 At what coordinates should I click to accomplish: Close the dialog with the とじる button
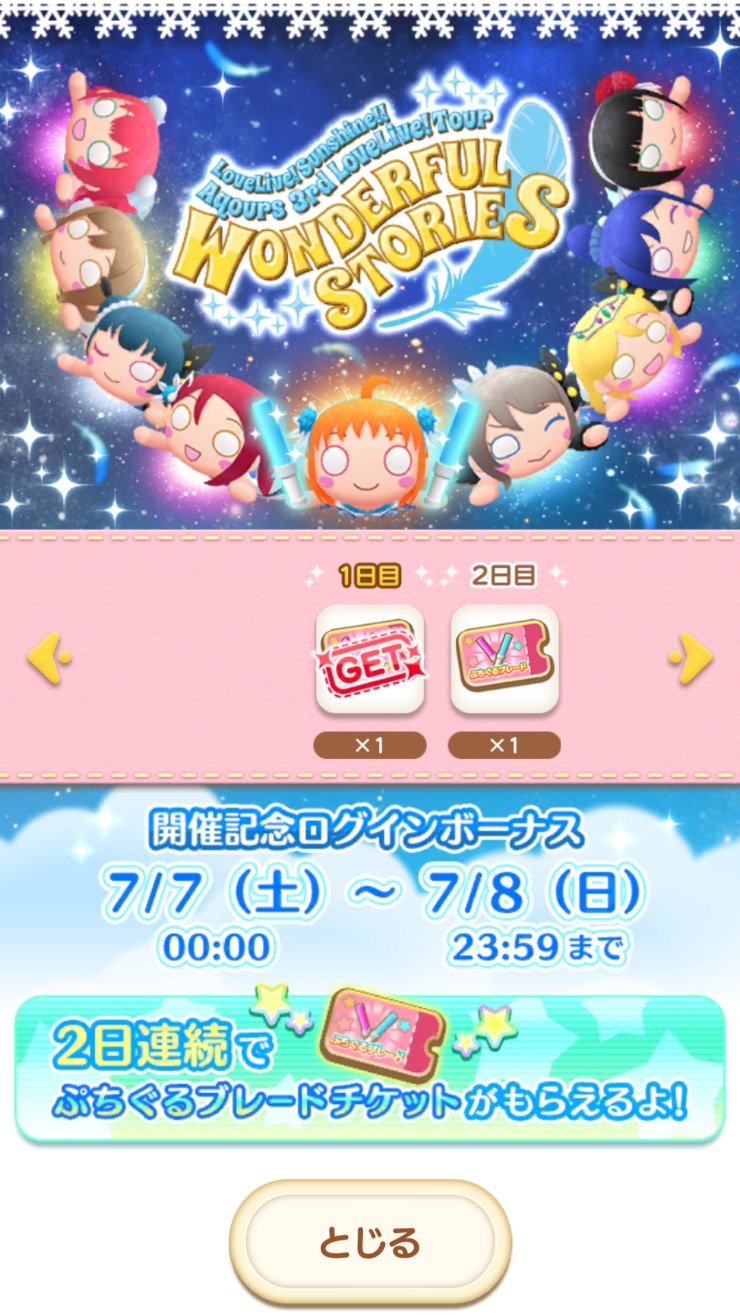tap(370, 1243)
